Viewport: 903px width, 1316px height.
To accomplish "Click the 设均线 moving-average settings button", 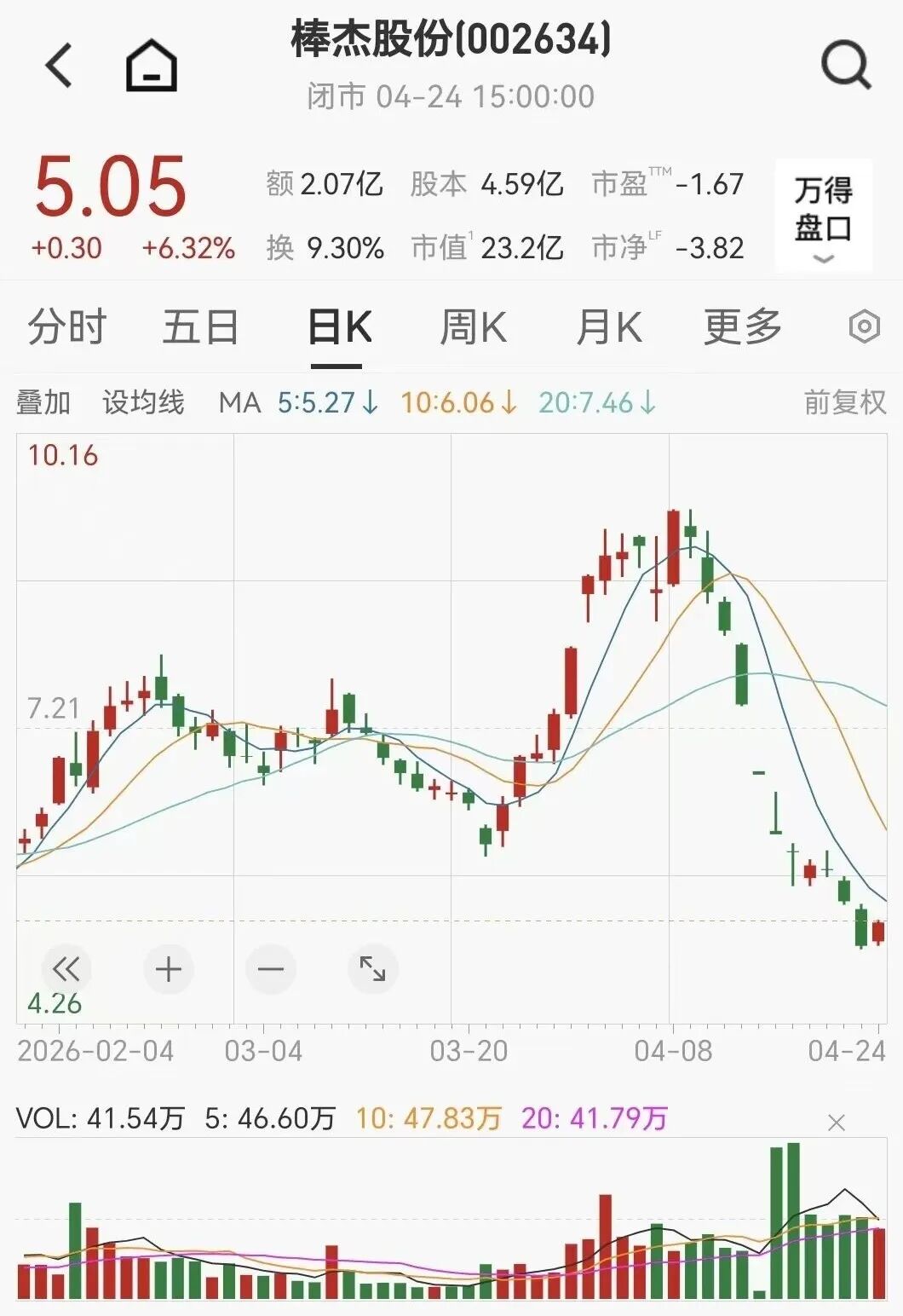I will pyautogui.click(x=143, y=401).
